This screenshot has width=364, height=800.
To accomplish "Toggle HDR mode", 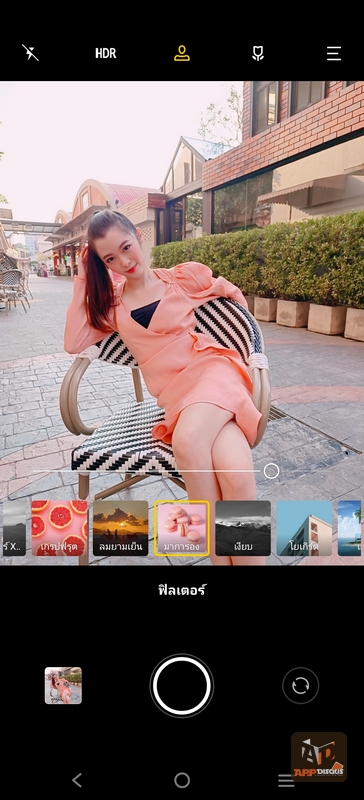I will pyautogui.click(x=106, y=53).
